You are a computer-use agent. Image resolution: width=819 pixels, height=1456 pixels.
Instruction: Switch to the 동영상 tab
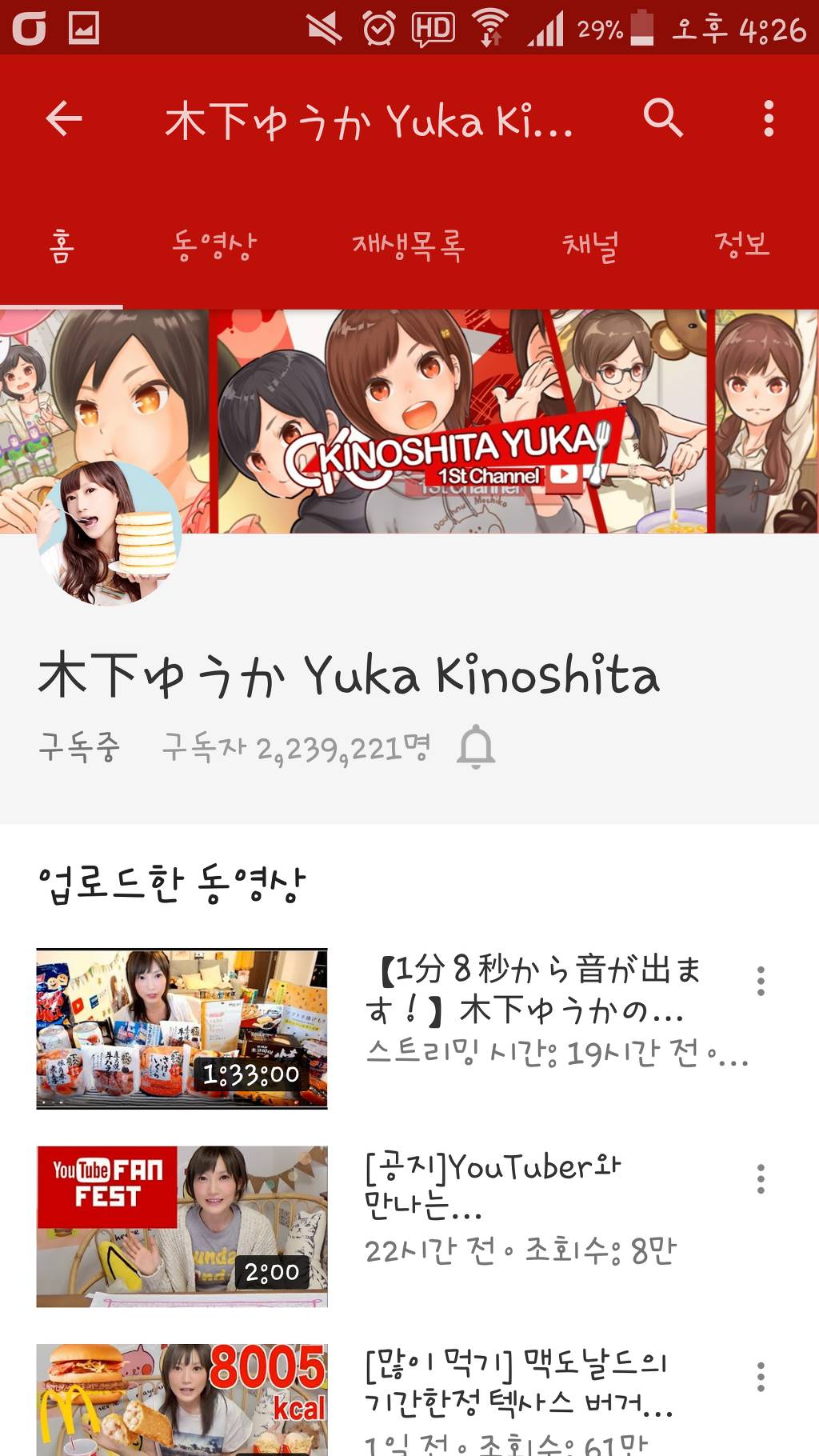tap(214, 245)
